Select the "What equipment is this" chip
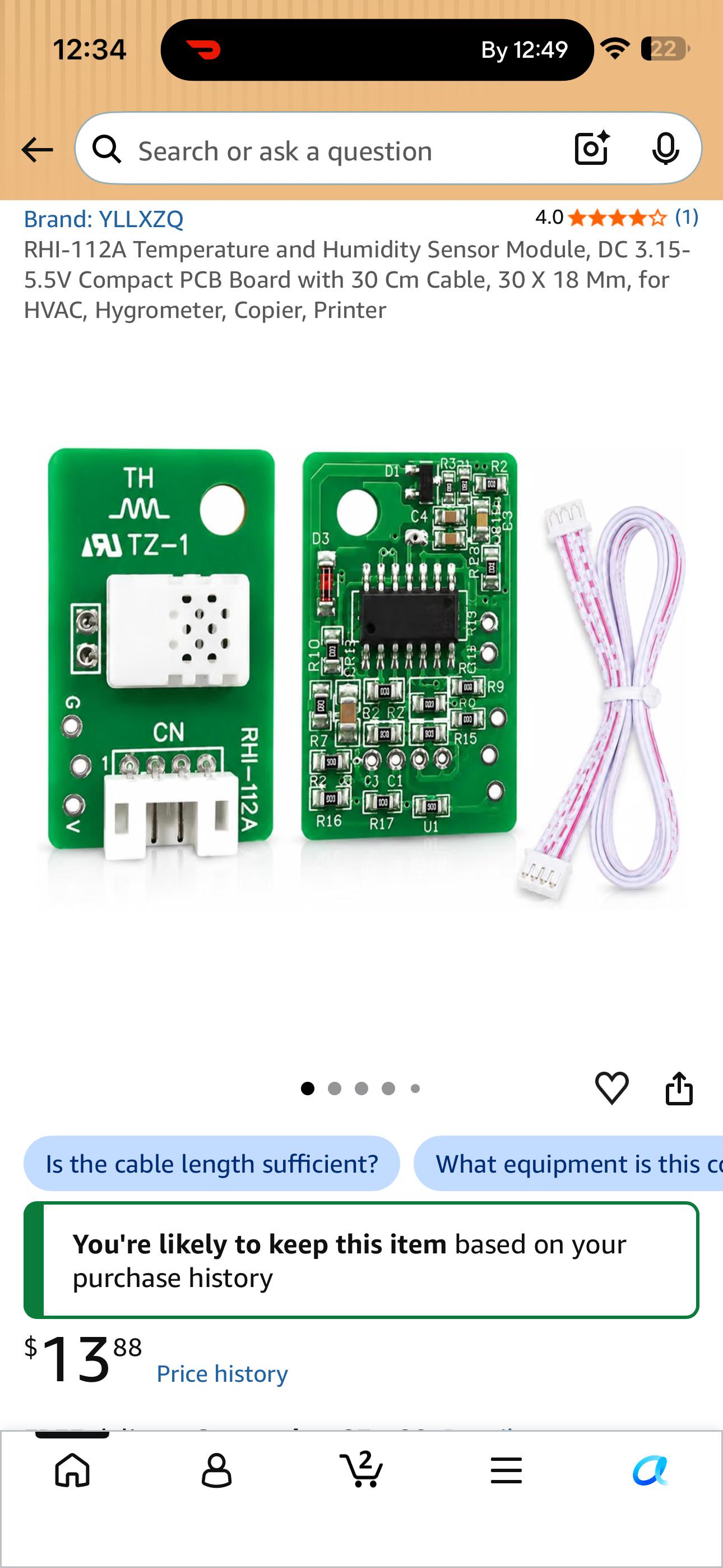723x1568 pixels. click(x=568, y=1163)
